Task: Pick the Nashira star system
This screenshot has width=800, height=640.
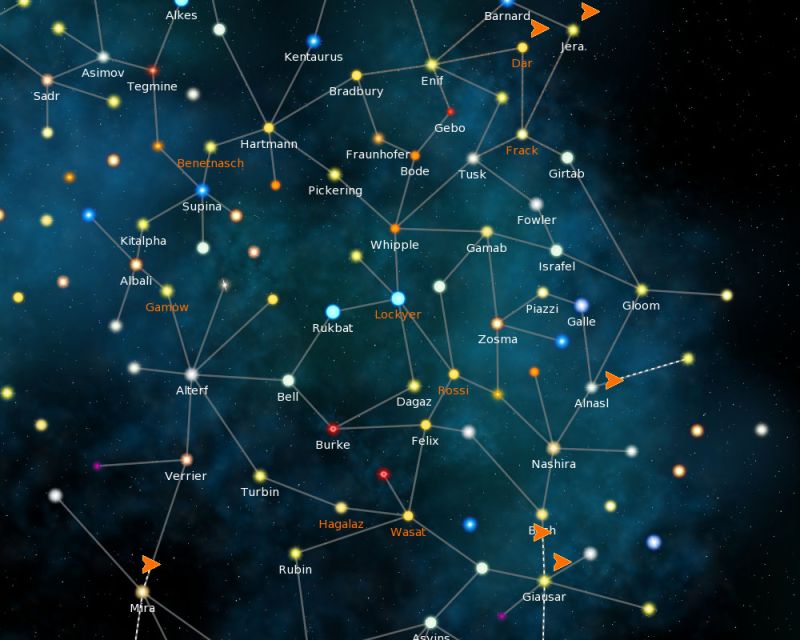Action: (x=554, y=449)
